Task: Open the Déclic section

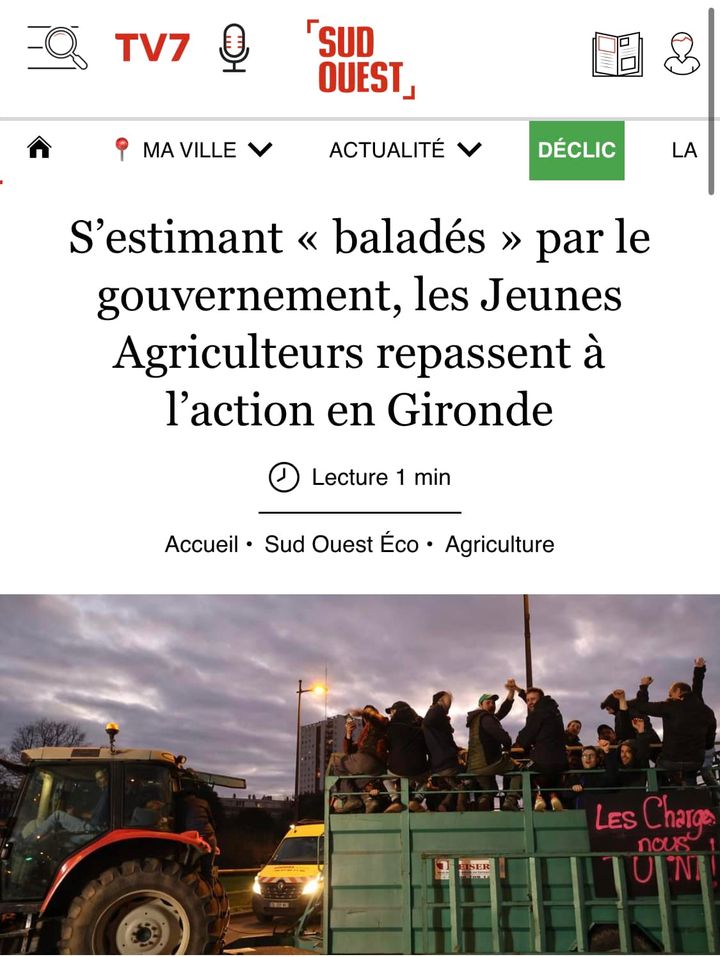Action: click(x=576, y=150)
